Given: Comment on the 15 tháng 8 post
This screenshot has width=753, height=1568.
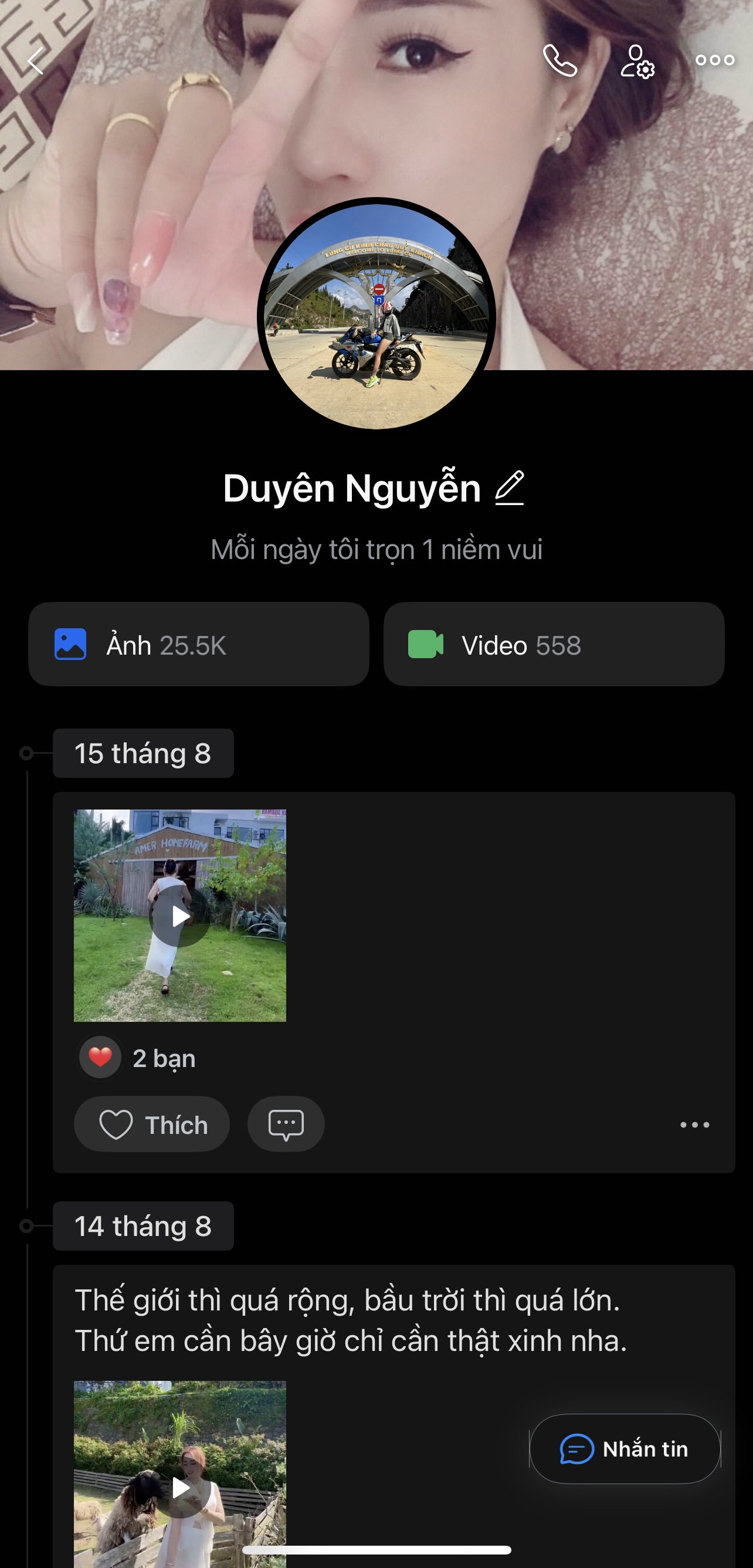Looking at the screenshot, I should [x=286, y=1125].
